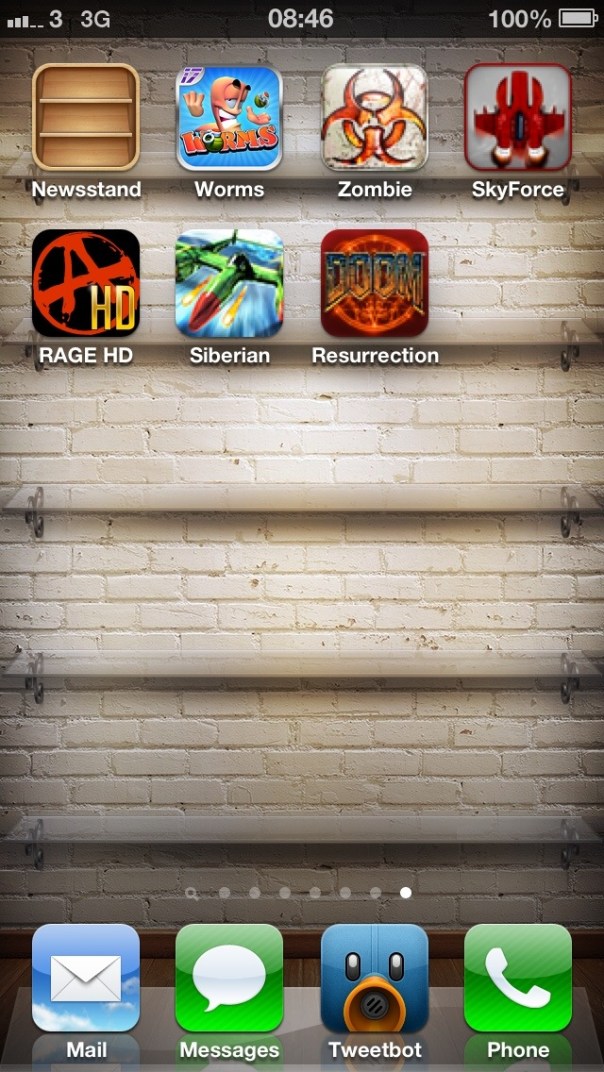Open the Messages app
Viewport: 604px width, 1072px height.
(230, 978)
